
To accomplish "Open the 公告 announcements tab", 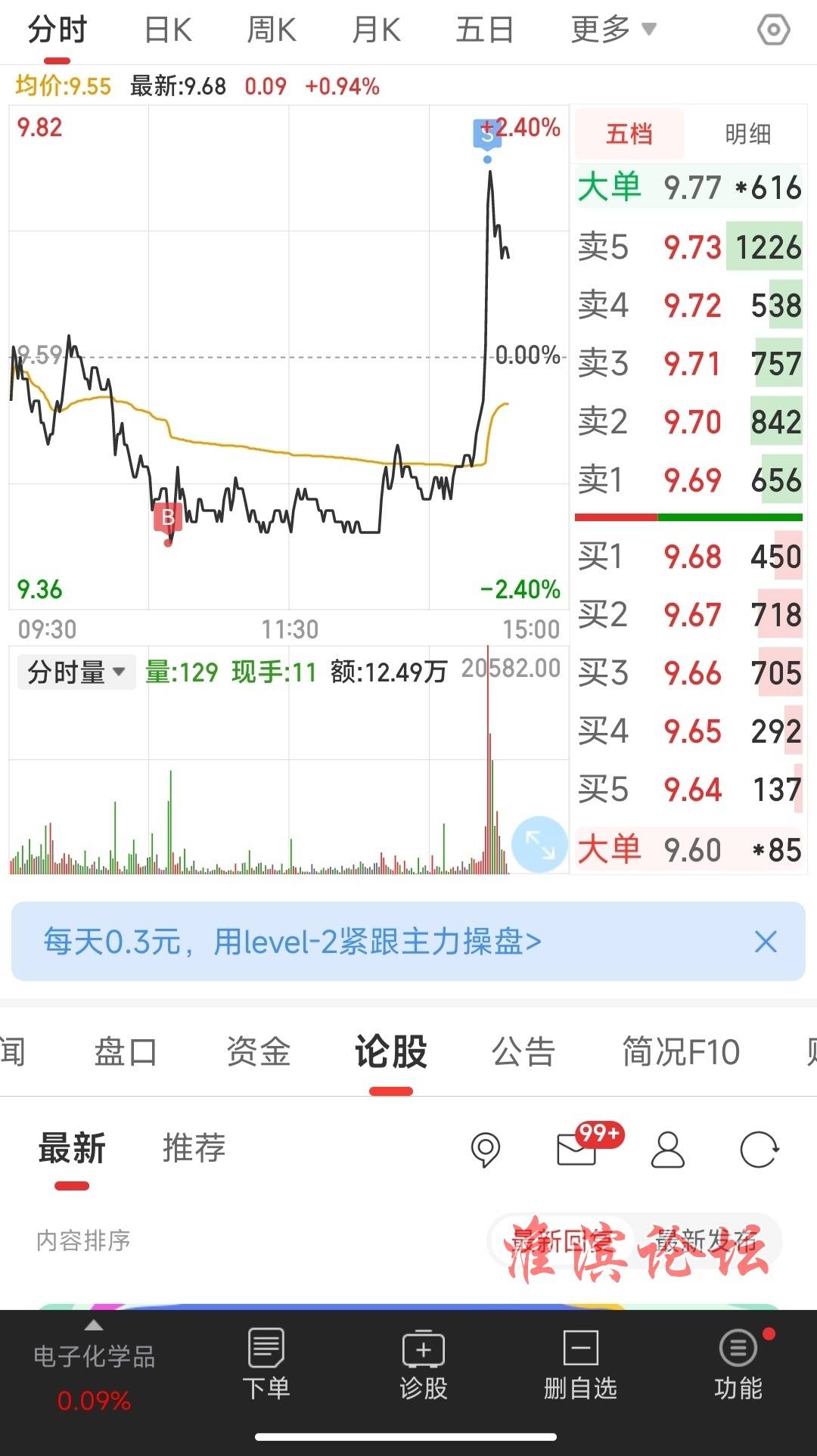I will (x=523, y=1052).
